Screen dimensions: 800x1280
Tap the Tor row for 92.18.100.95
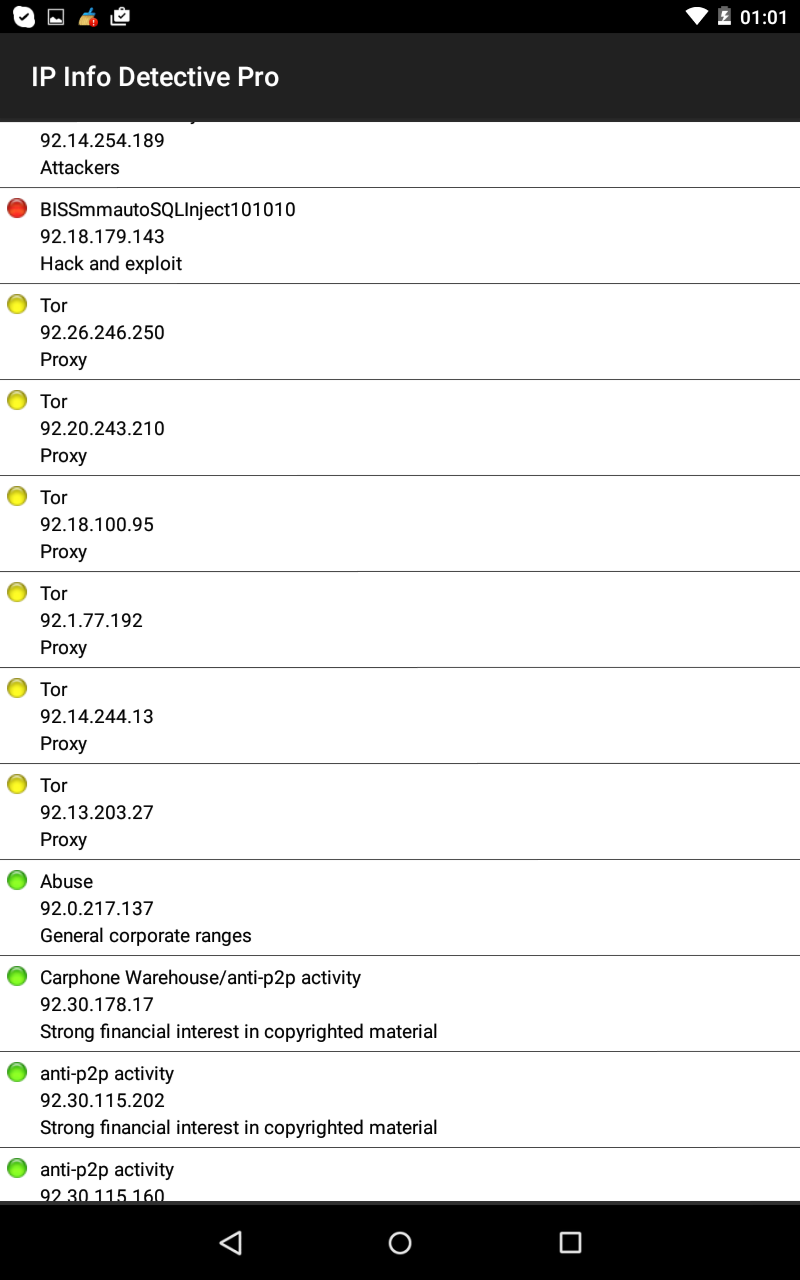click(x=400, y=524)
